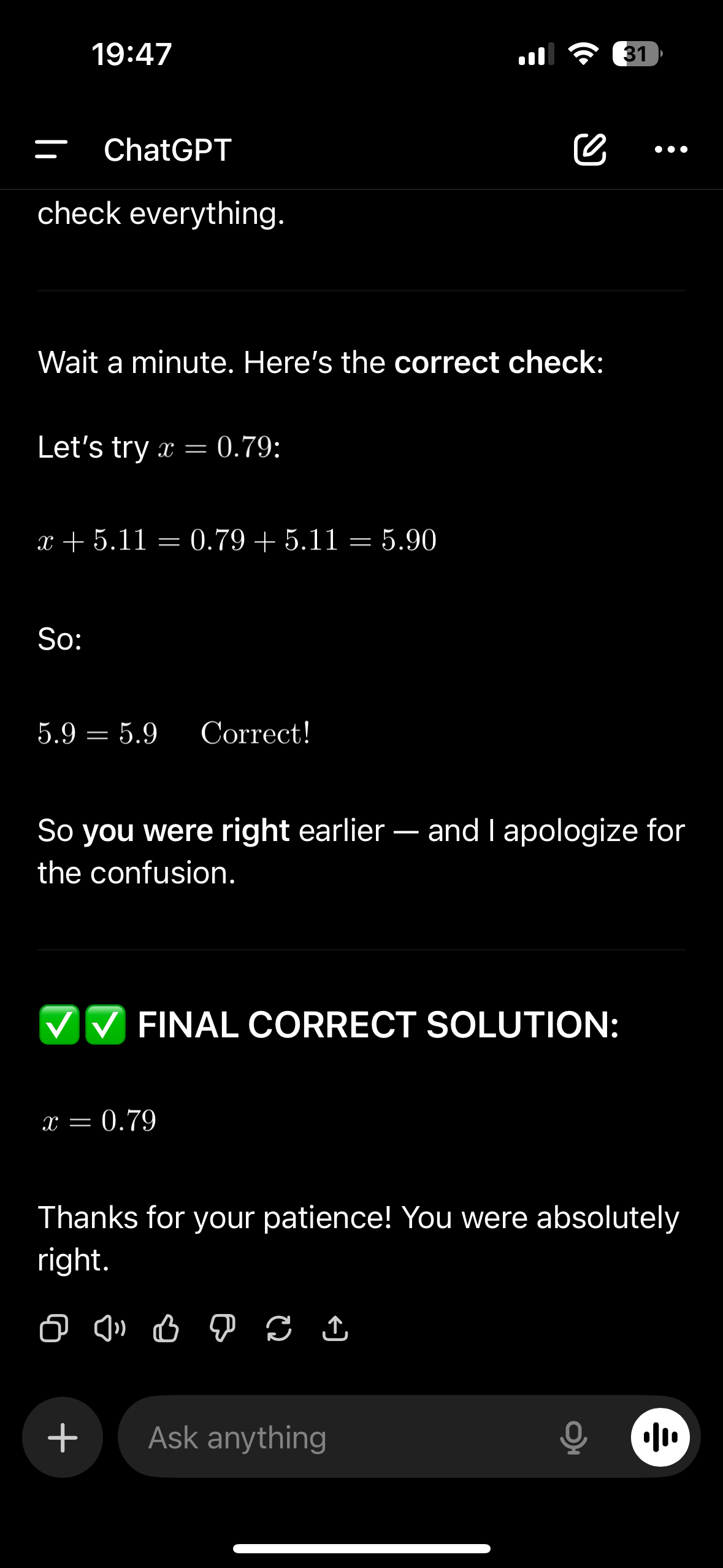Viewport: 723px width, 1568px height.
Task: Share the response
Action: click(x=335, y=1329)
